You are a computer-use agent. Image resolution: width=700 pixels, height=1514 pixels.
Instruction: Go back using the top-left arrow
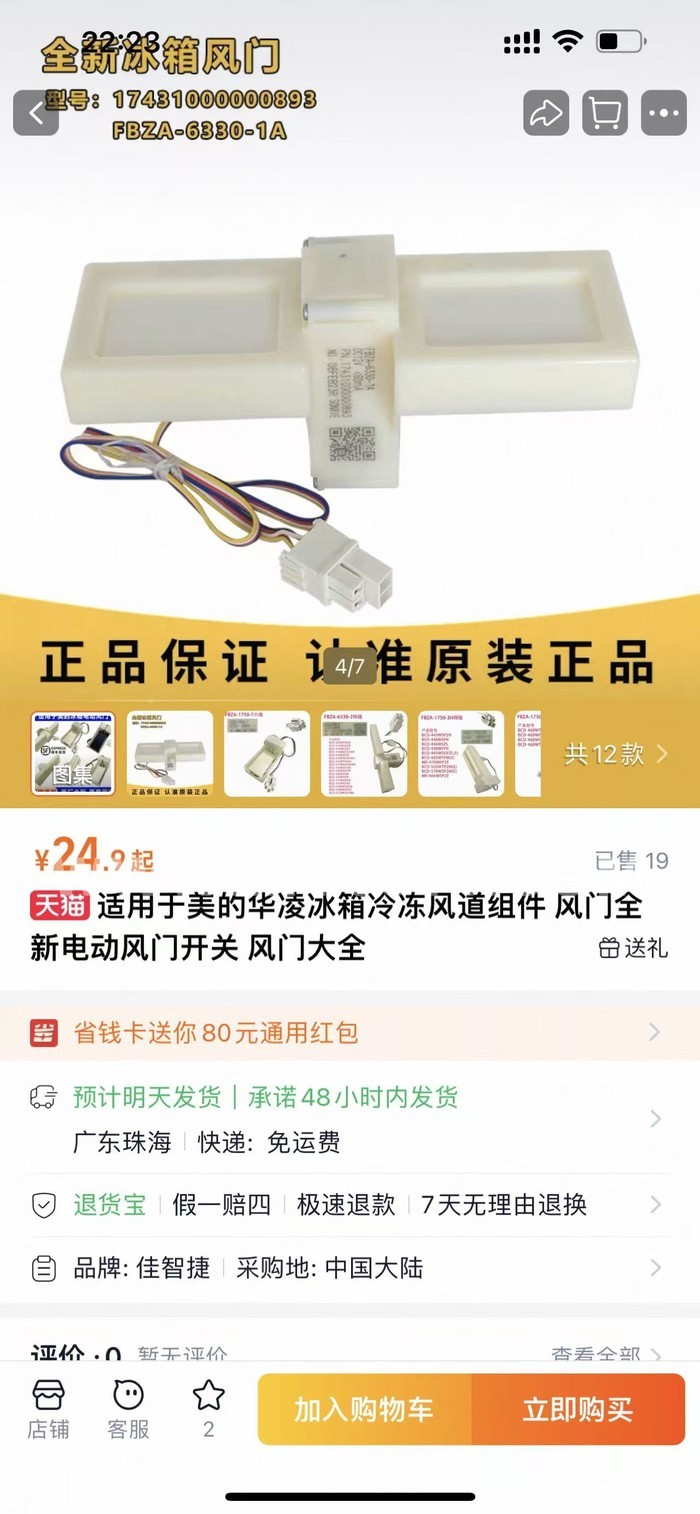pos(36,112)
